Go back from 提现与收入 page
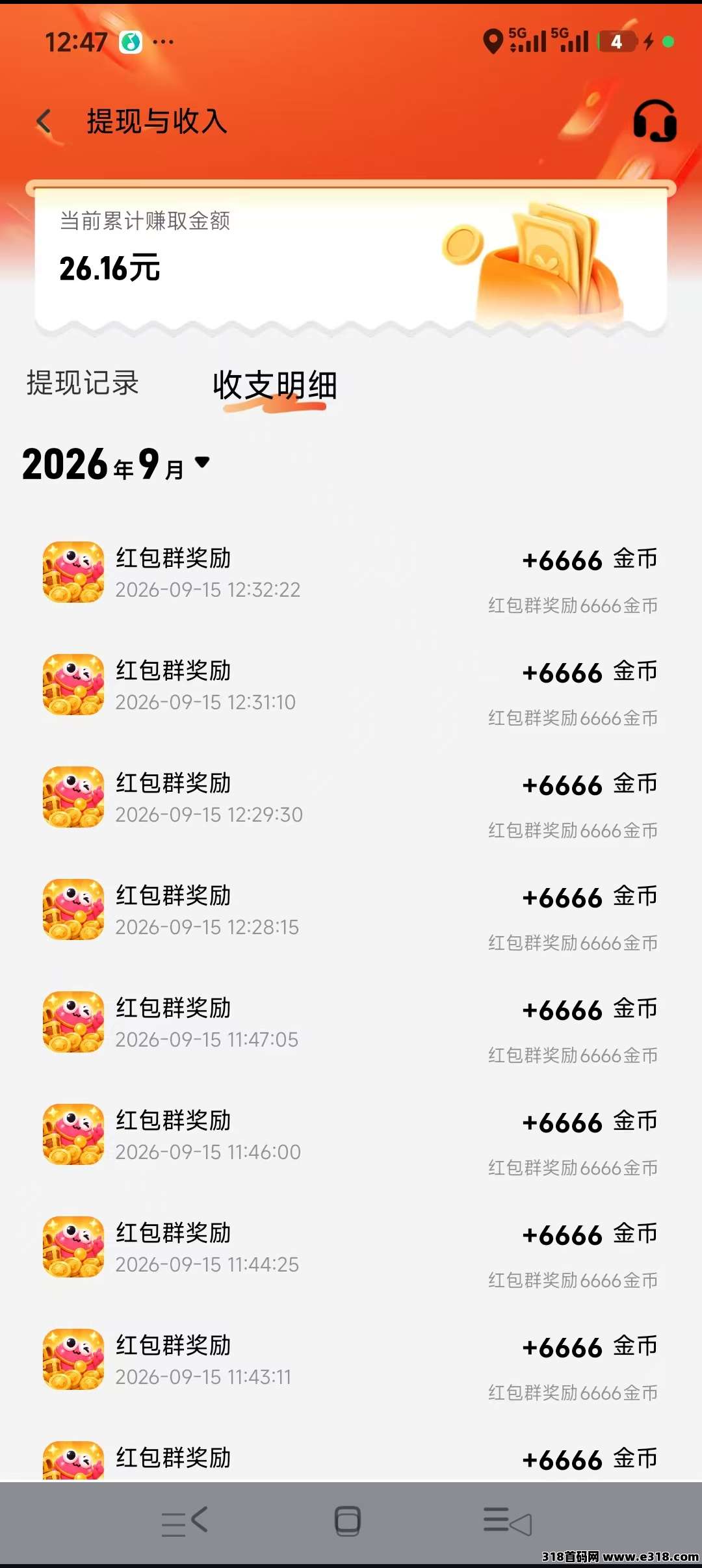The height and width of the screenshot is (1568, 702). click(44, 121)
